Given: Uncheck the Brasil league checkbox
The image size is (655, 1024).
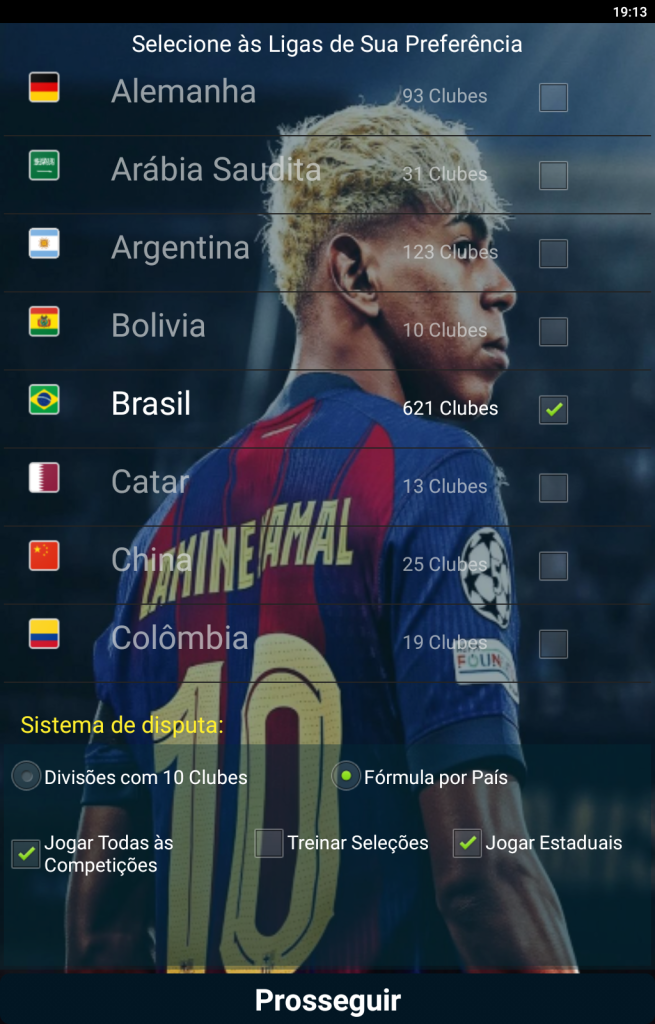Looking at the screenshot, I should coord(553,409).
